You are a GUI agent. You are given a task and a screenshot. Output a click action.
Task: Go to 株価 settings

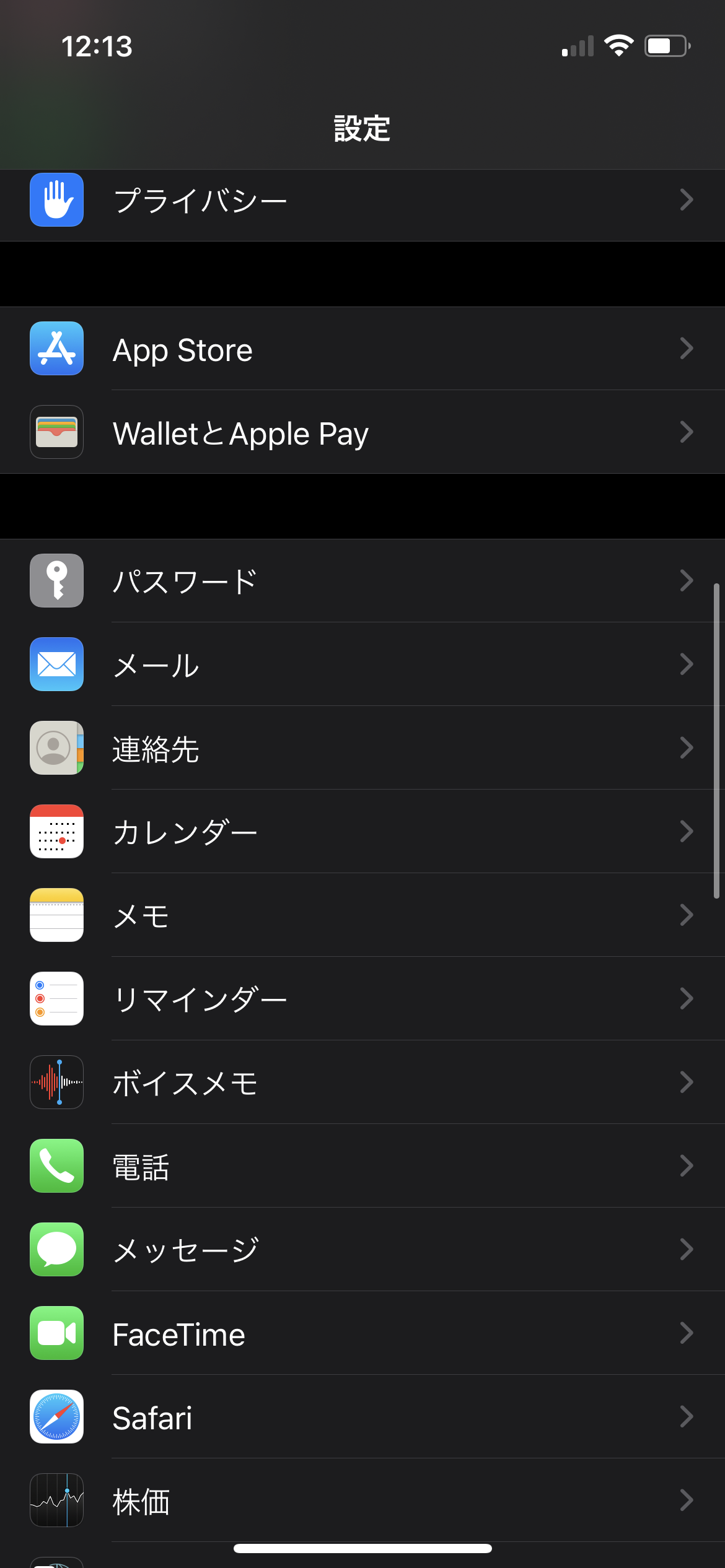point(362,1500)
